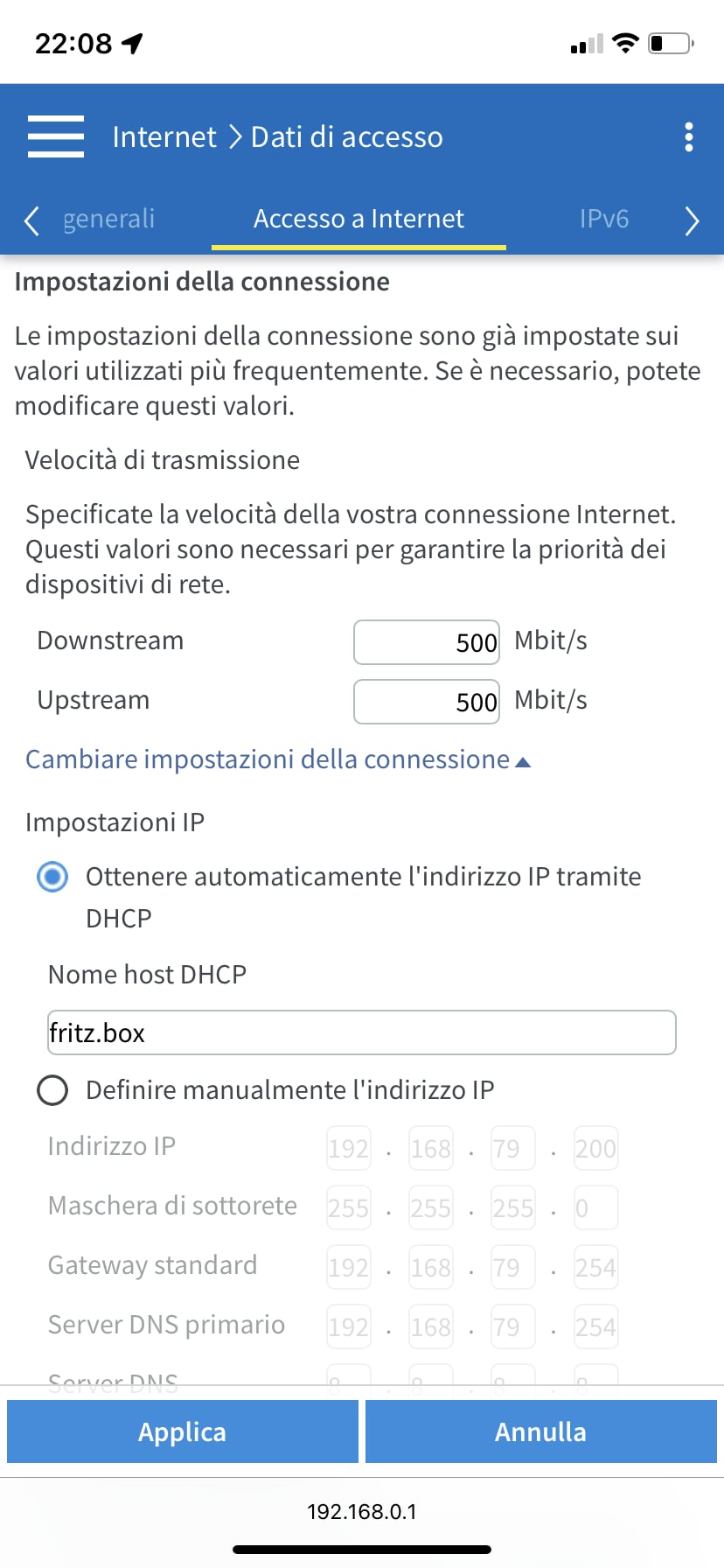Open the three-dot overflow menu

[x=689, y=136]
